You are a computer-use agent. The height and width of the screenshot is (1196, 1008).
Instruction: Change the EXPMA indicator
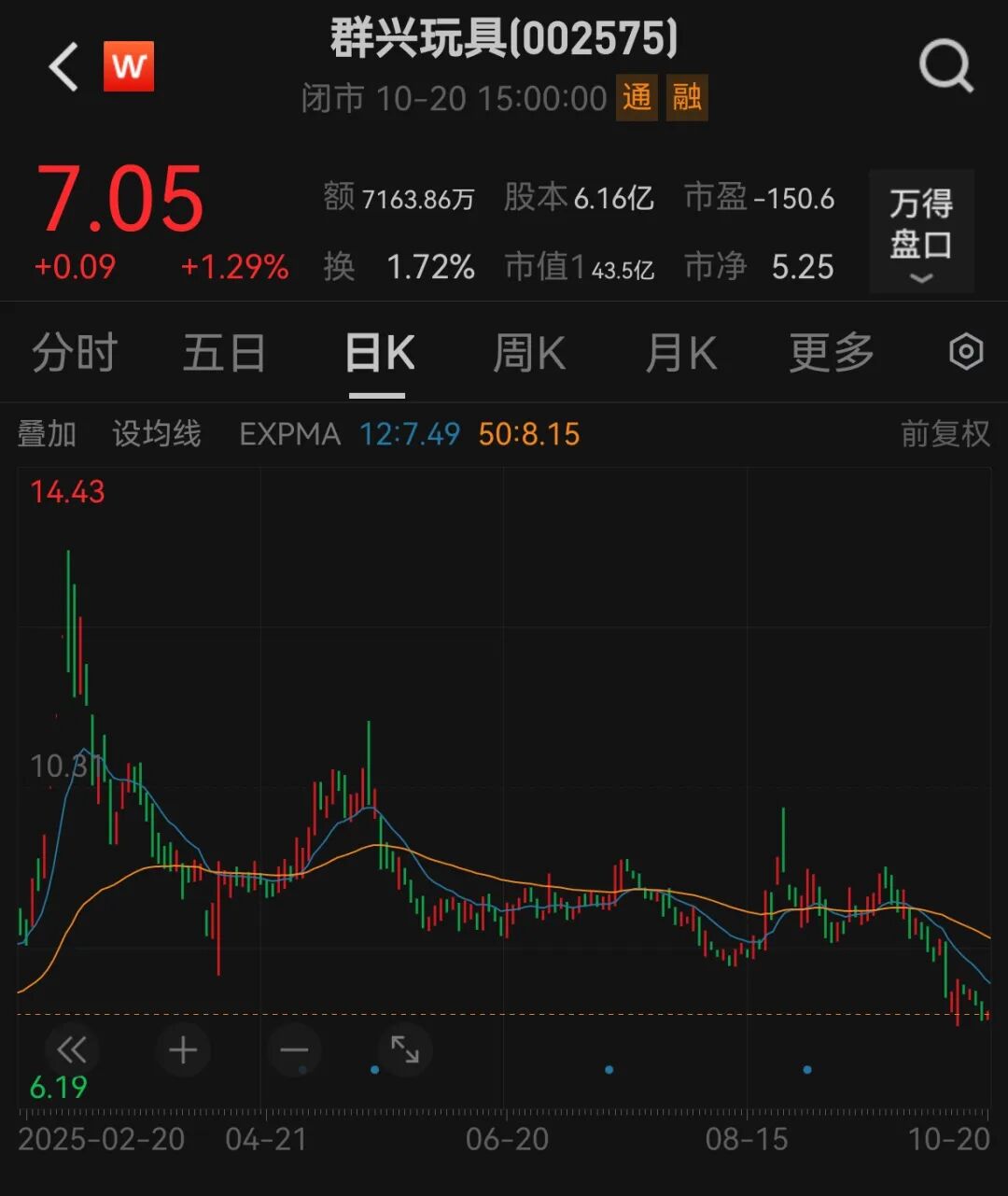coord(289,434)
